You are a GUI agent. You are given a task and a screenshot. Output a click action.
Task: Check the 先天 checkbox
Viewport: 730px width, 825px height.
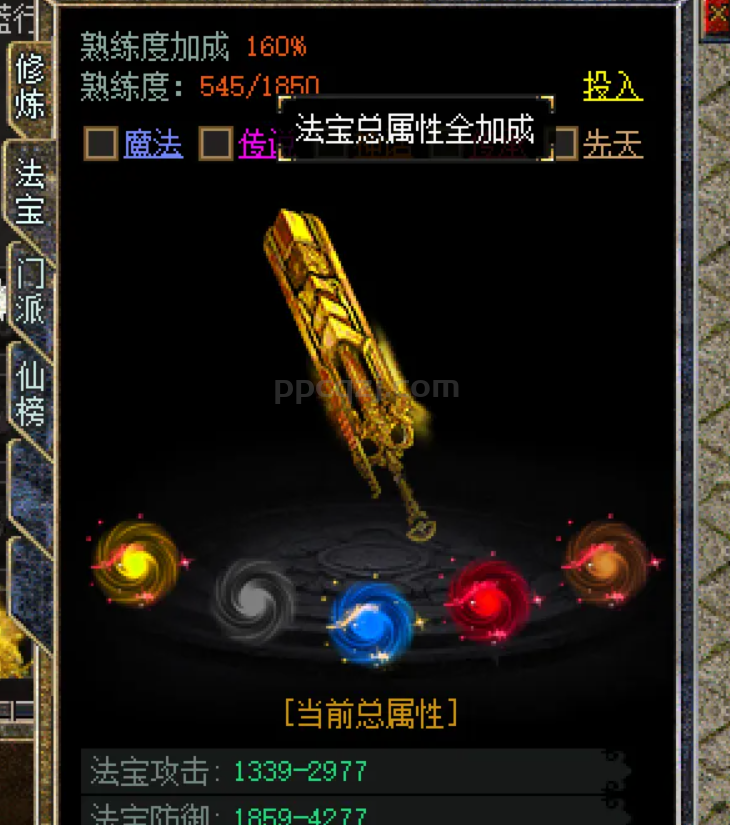tap(565, 144)
